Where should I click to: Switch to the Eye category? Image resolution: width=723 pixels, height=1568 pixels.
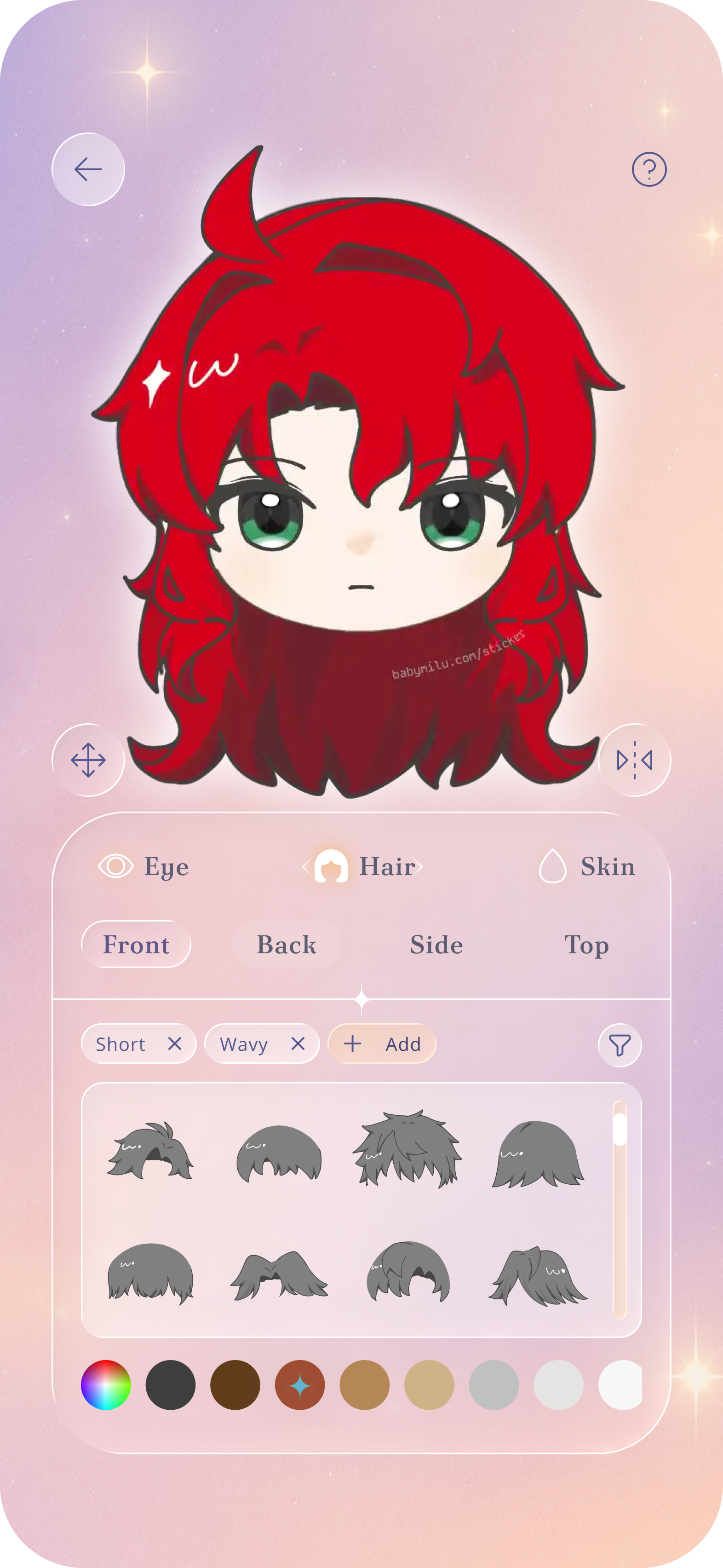pos(143,866)
